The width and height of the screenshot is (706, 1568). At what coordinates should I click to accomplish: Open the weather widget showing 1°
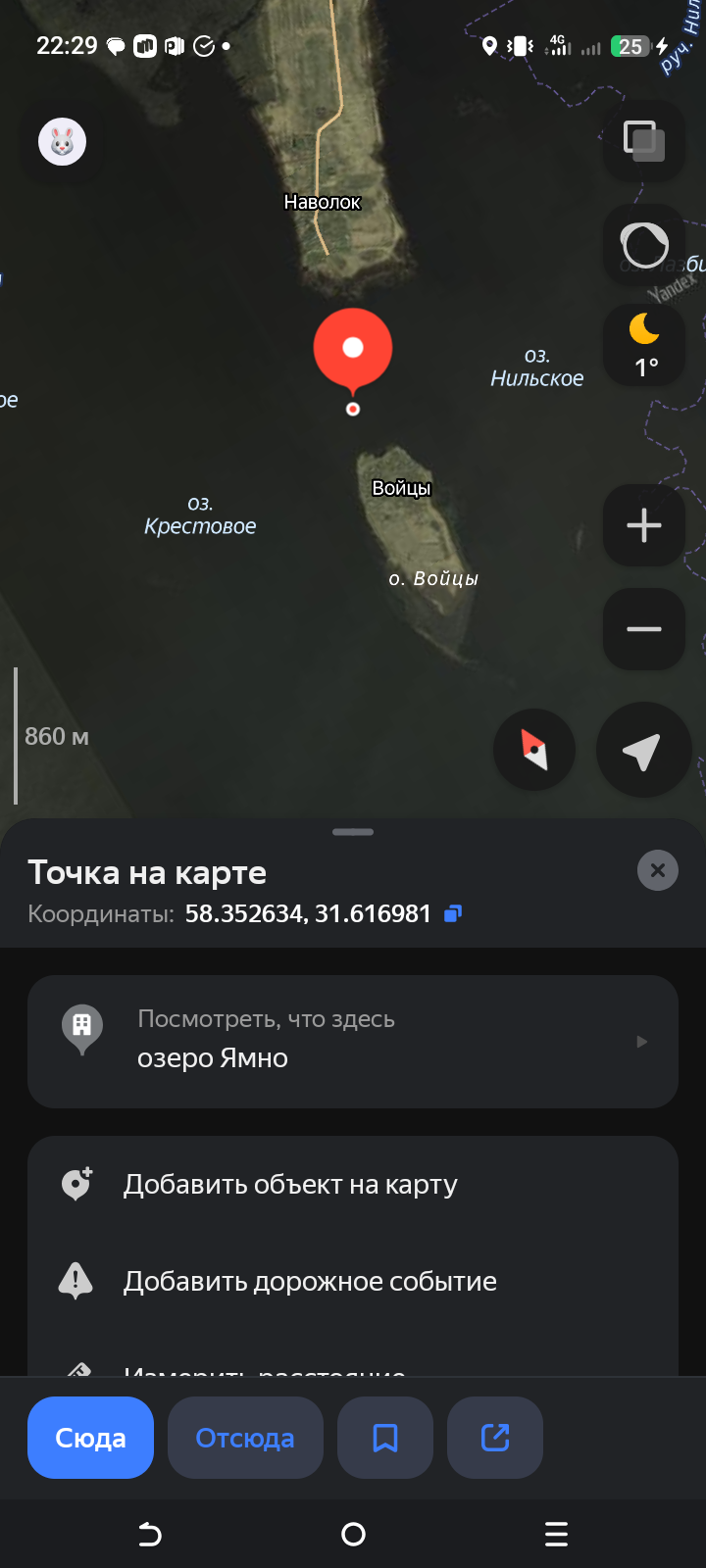[x=643, y=345]
